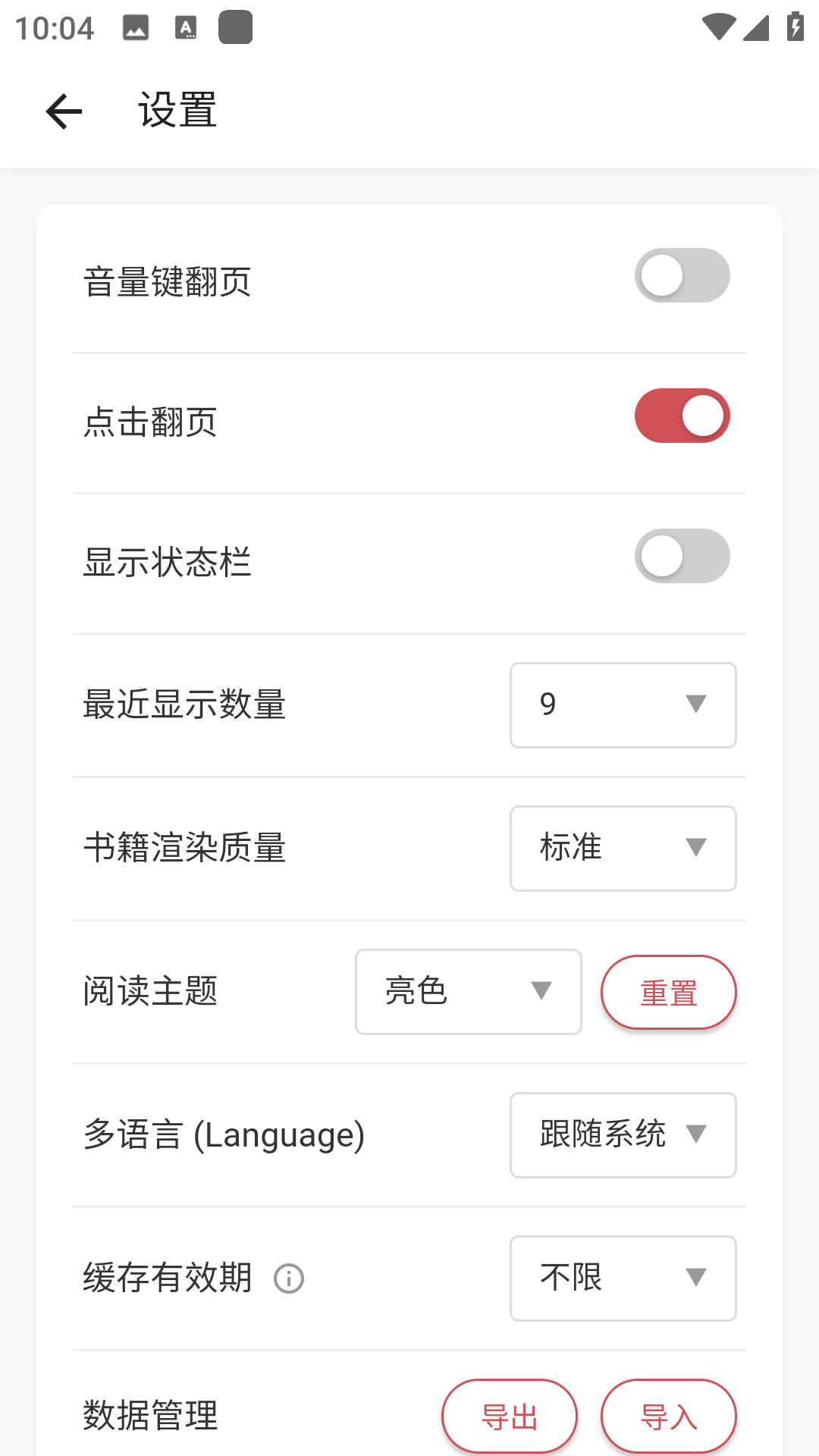This screenshot has width=819, height=1456.
Task: Open the 缓存有效期 dropdown
Action: coord(623,1279)
